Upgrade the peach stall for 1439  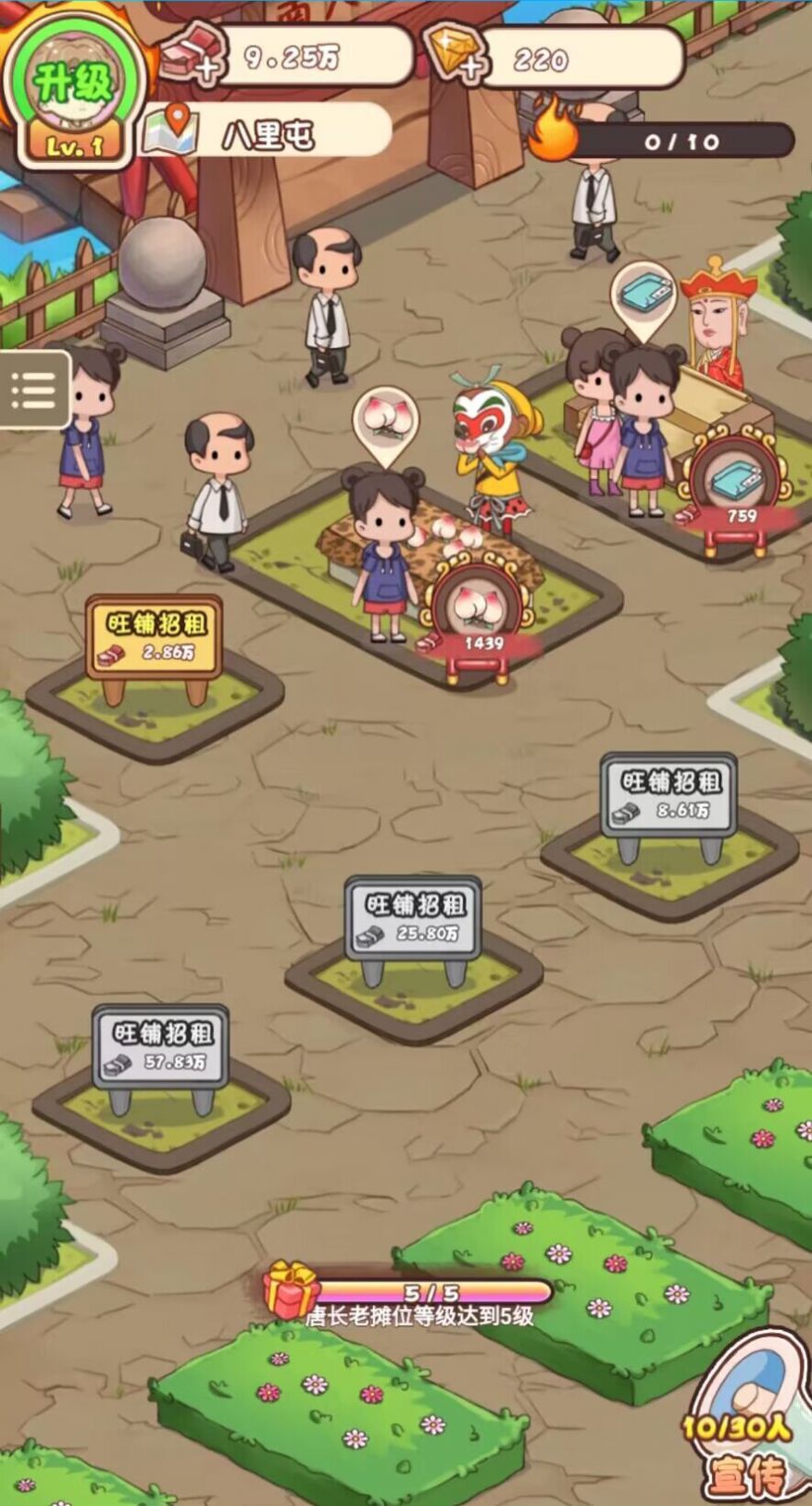(x=481, y=613)
